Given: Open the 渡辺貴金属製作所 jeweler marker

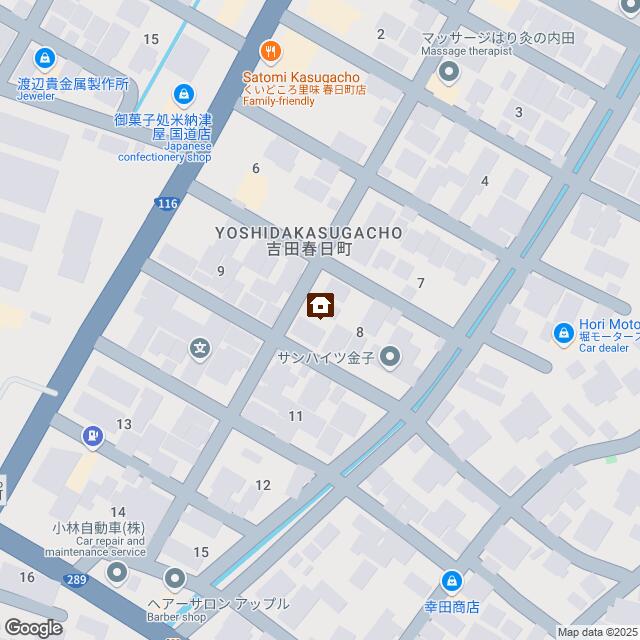Looking at the screenshot, I should 44,59.
